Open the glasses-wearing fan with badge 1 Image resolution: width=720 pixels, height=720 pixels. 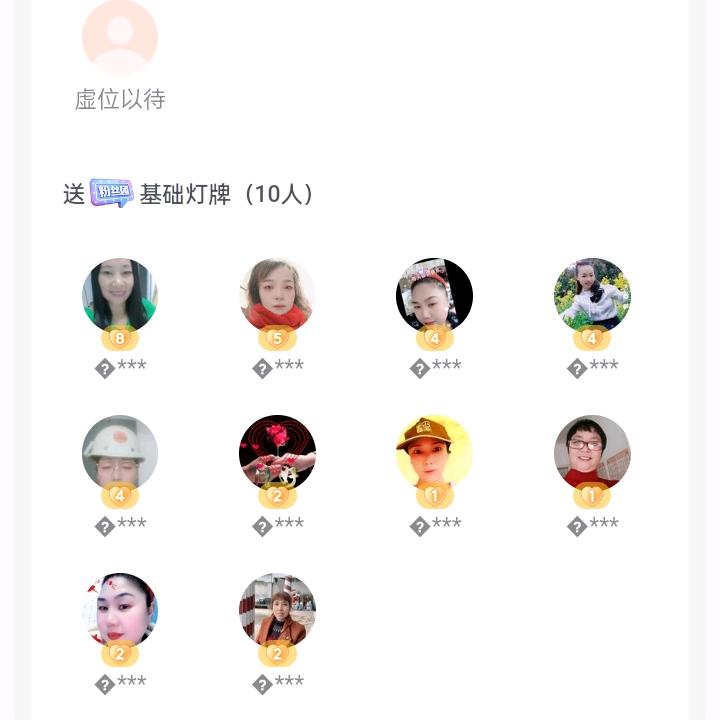tap(592, 453)
